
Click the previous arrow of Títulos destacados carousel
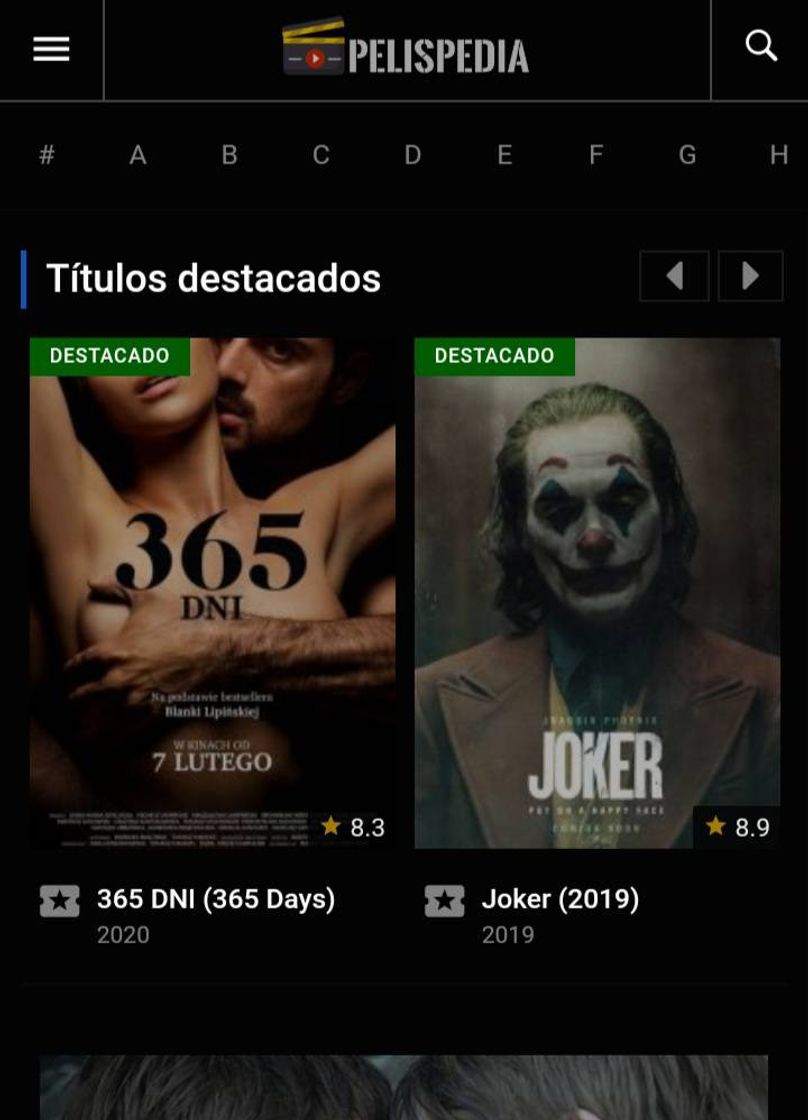coord(674,277)
